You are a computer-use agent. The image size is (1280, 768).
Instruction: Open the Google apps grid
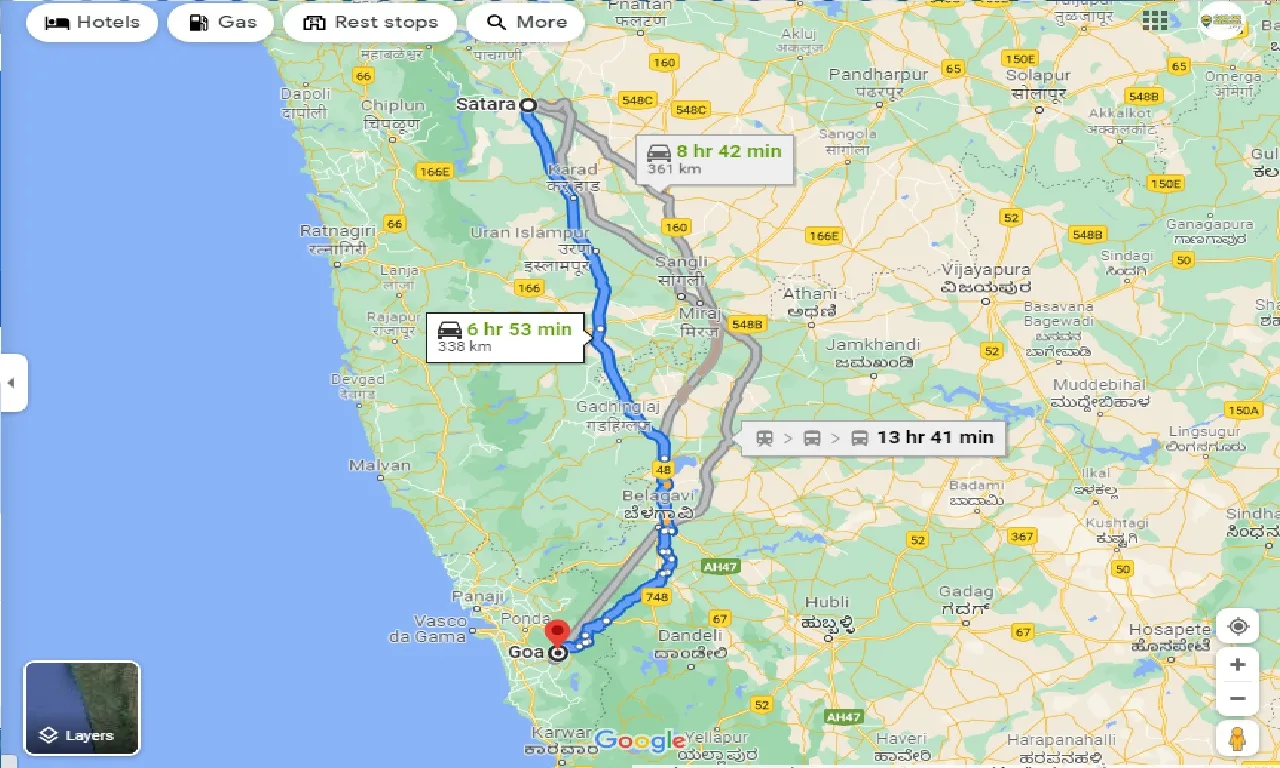click(1155, 20)
